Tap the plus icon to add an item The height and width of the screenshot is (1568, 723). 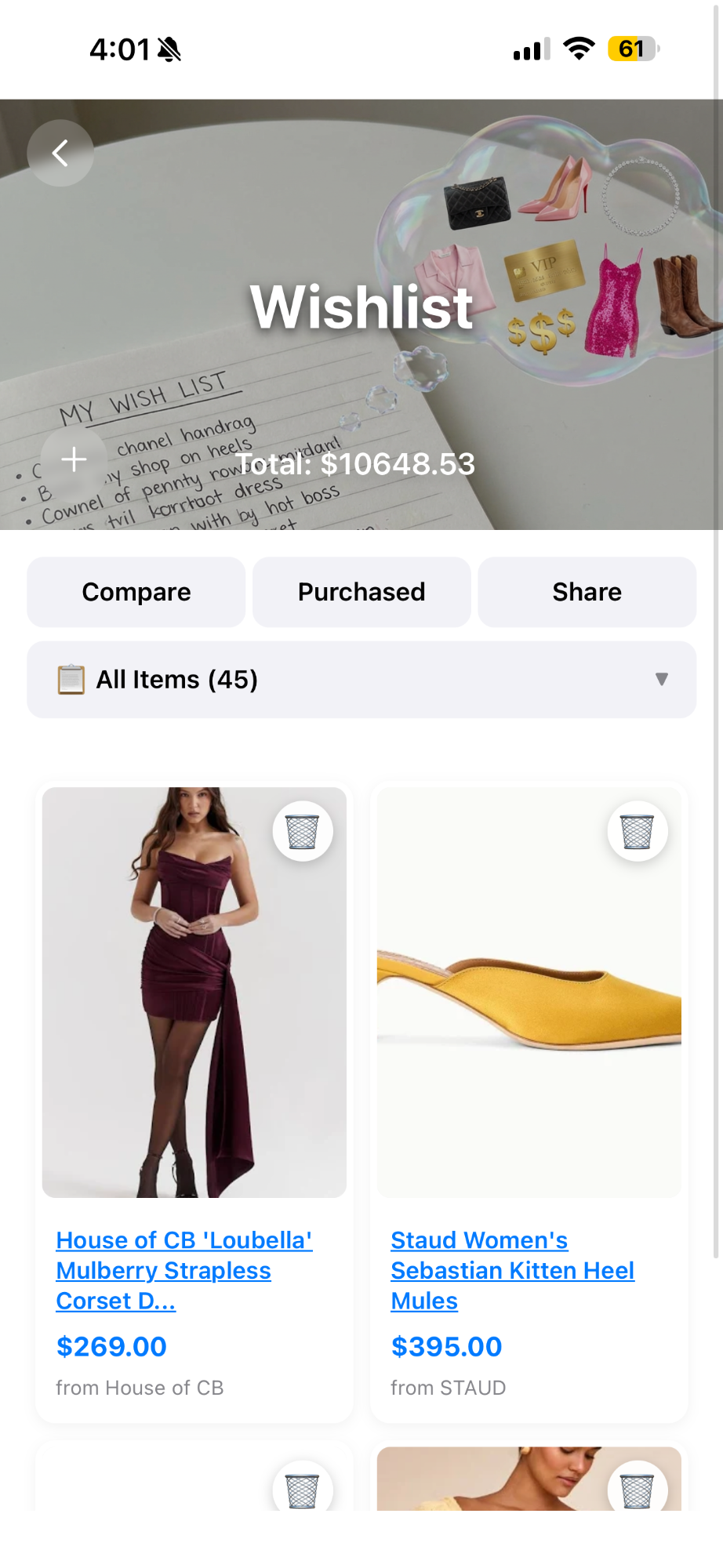tap(74, 459)
